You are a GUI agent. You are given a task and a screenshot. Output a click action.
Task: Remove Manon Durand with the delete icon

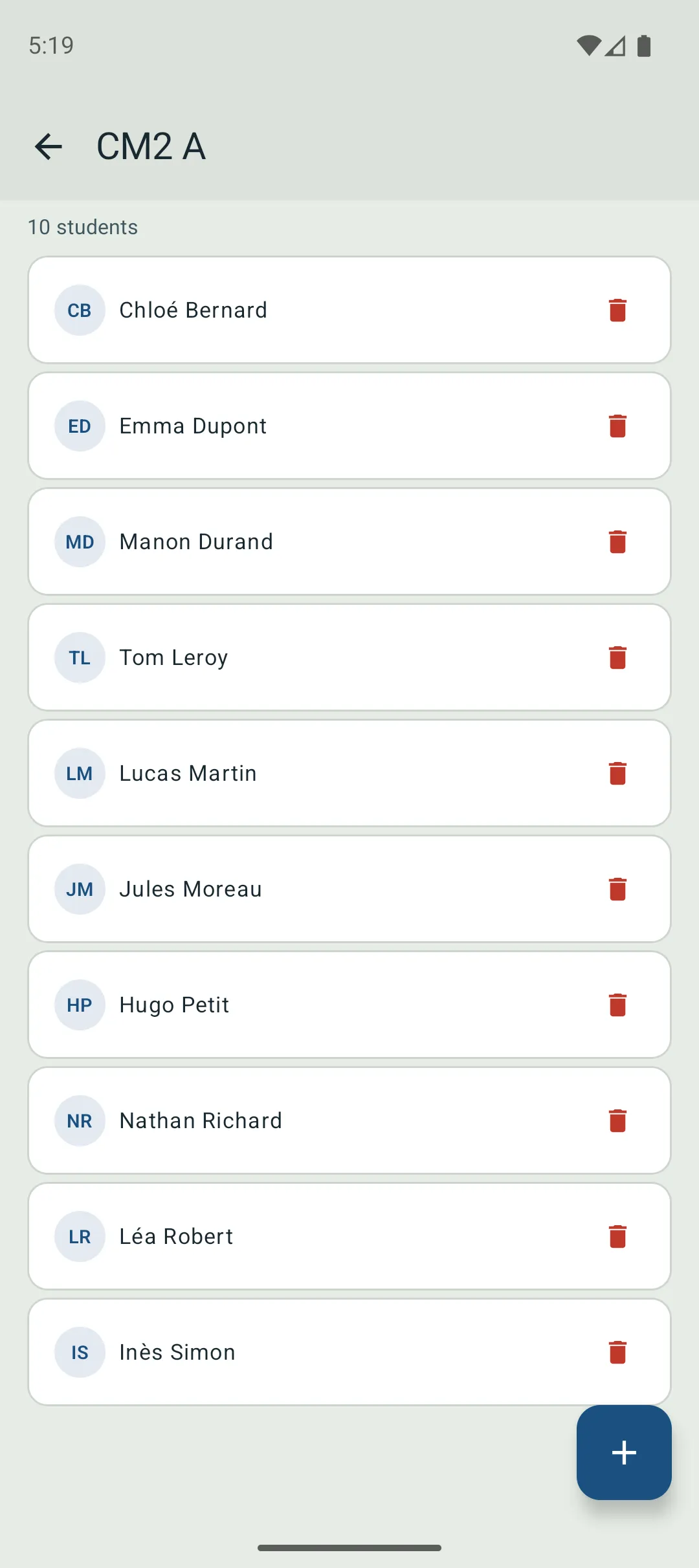pos(617,541)
